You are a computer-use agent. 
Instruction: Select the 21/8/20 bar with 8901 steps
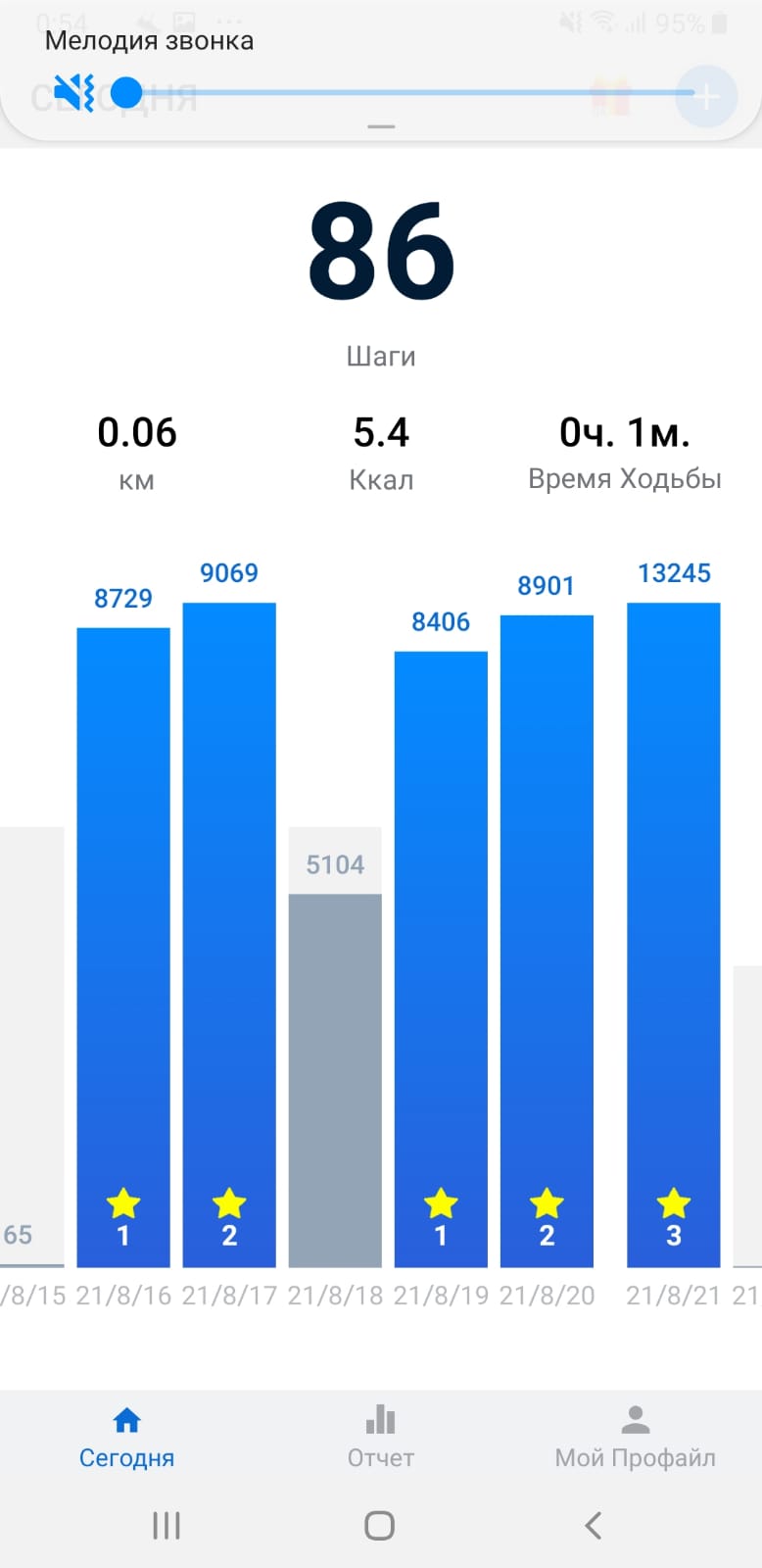pyautogui.click(x=547, y=941)
